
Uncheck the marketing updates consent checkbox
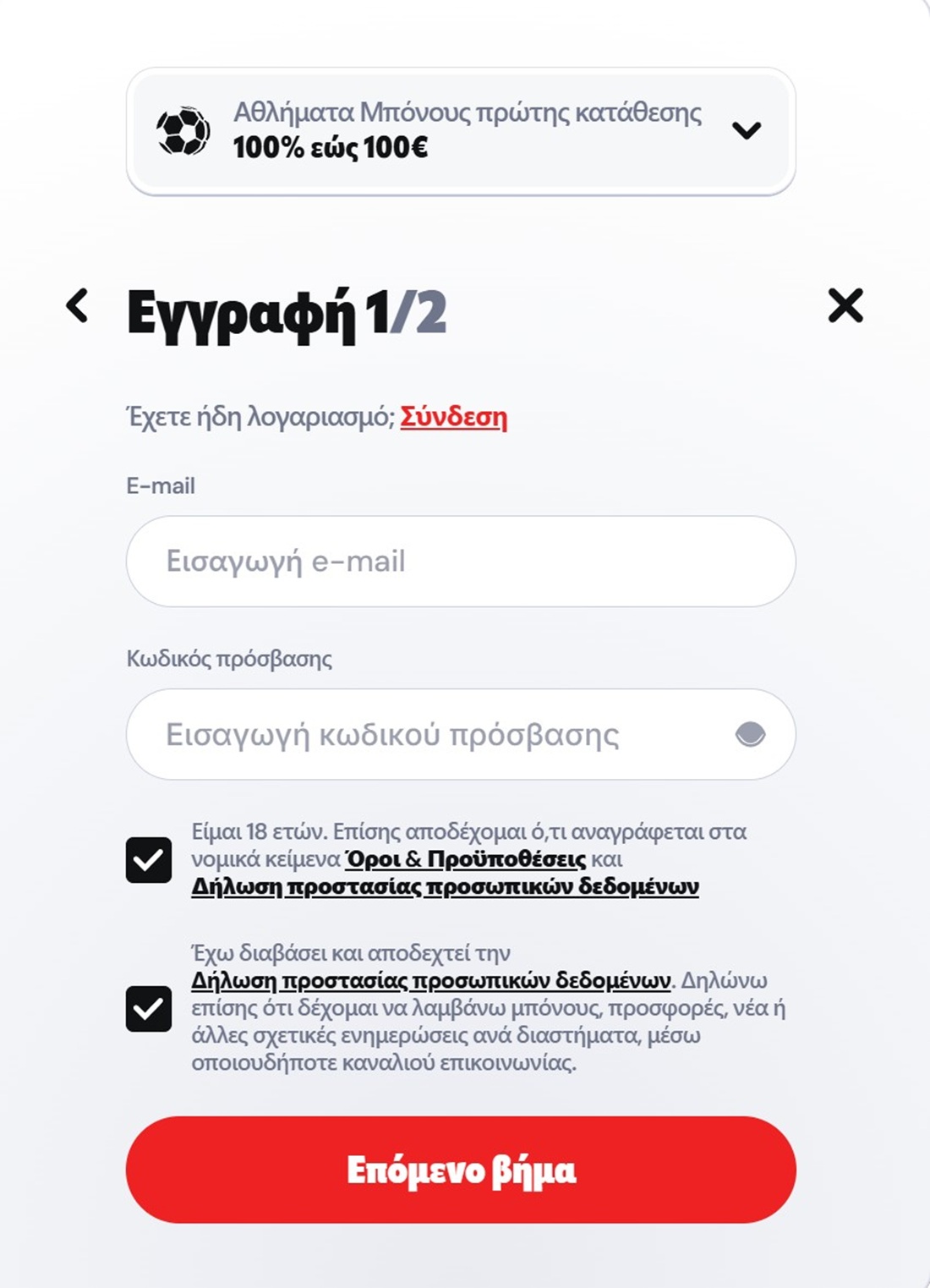click(x=149, y=1008)
